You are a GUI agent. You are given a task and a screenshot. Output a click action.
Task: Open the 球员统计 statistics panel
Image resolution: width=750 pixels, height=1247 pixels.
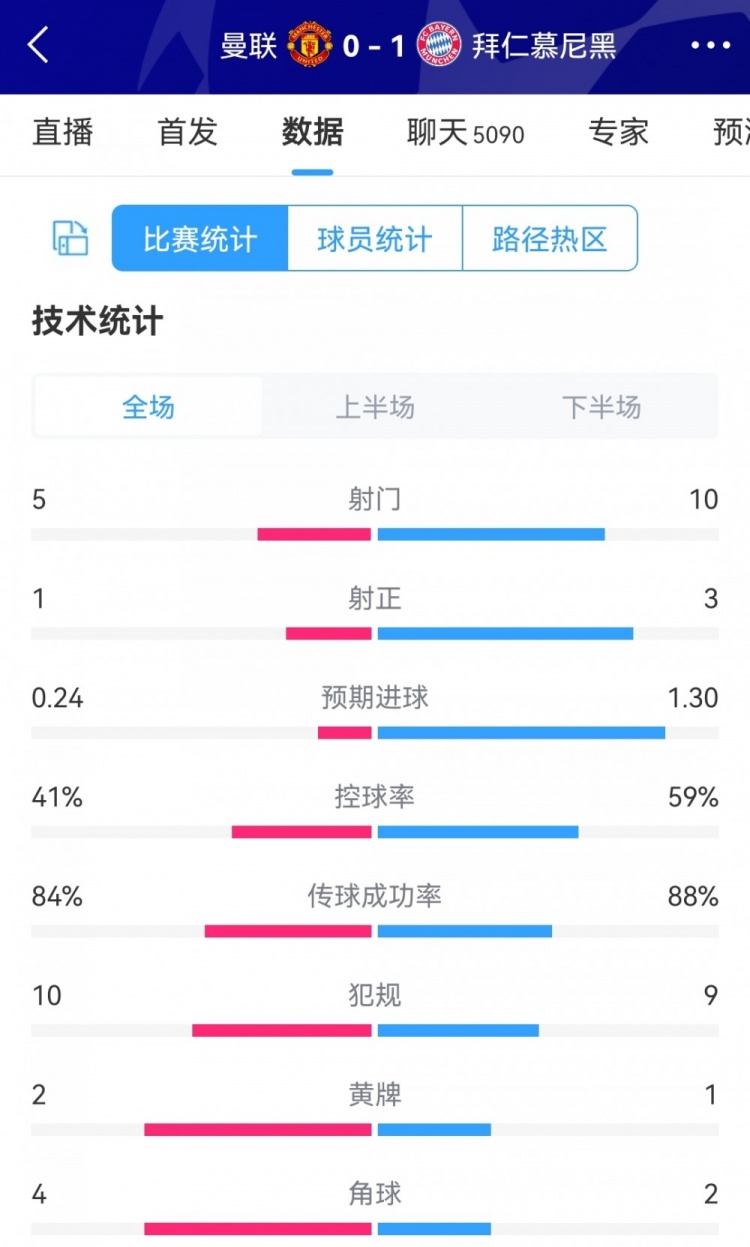coord(372,238)
